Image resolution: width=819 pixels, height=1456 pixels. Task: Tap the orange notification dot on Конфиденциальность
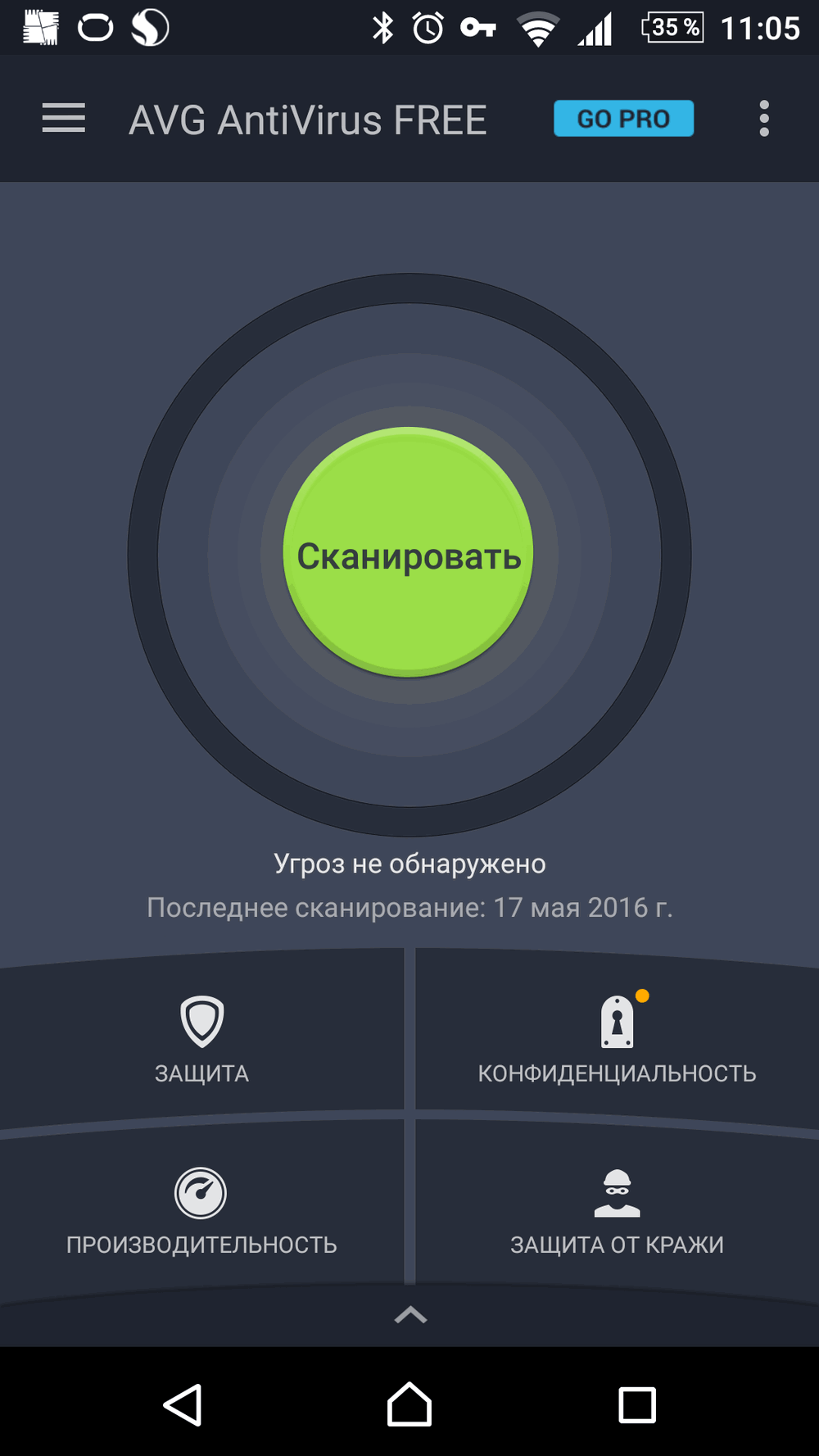pyautogui.click(x=642, y=996)
